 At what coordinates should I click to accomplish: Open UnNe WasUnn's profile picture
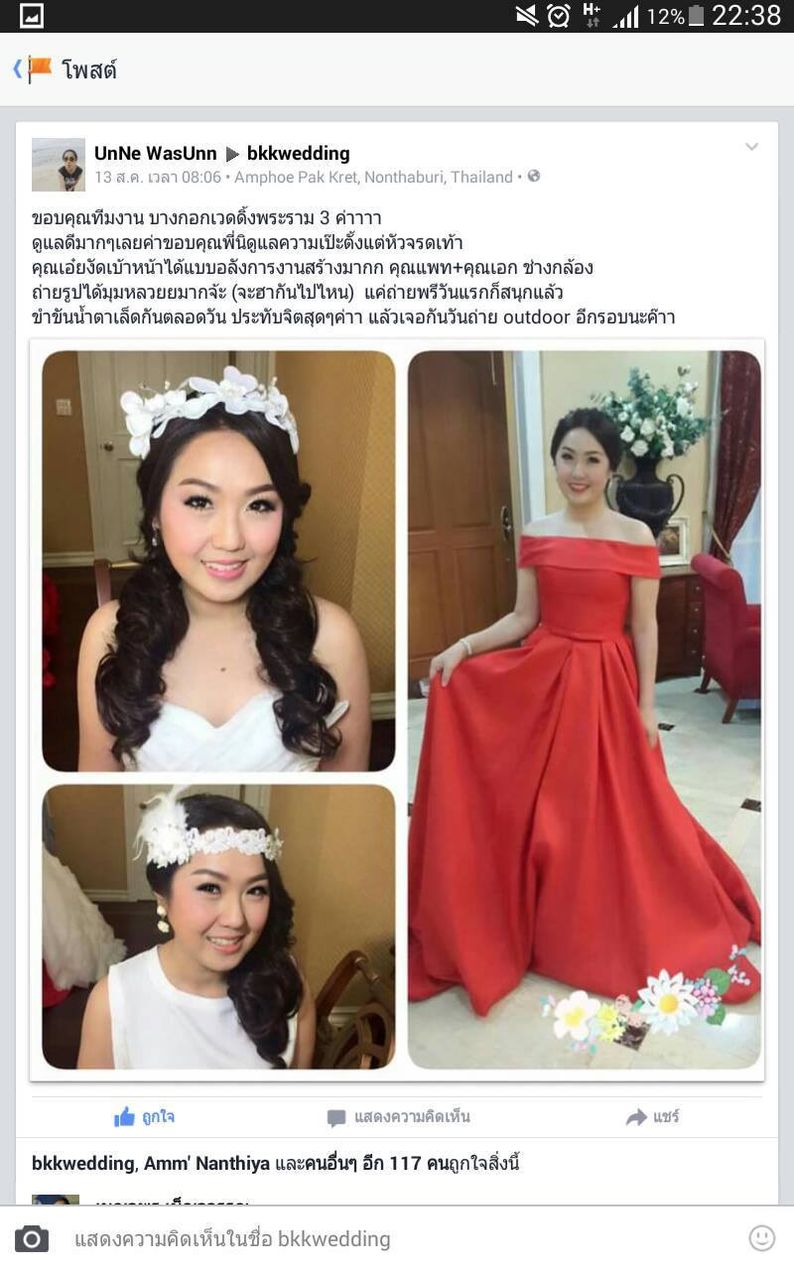click(x=58, y=165)
